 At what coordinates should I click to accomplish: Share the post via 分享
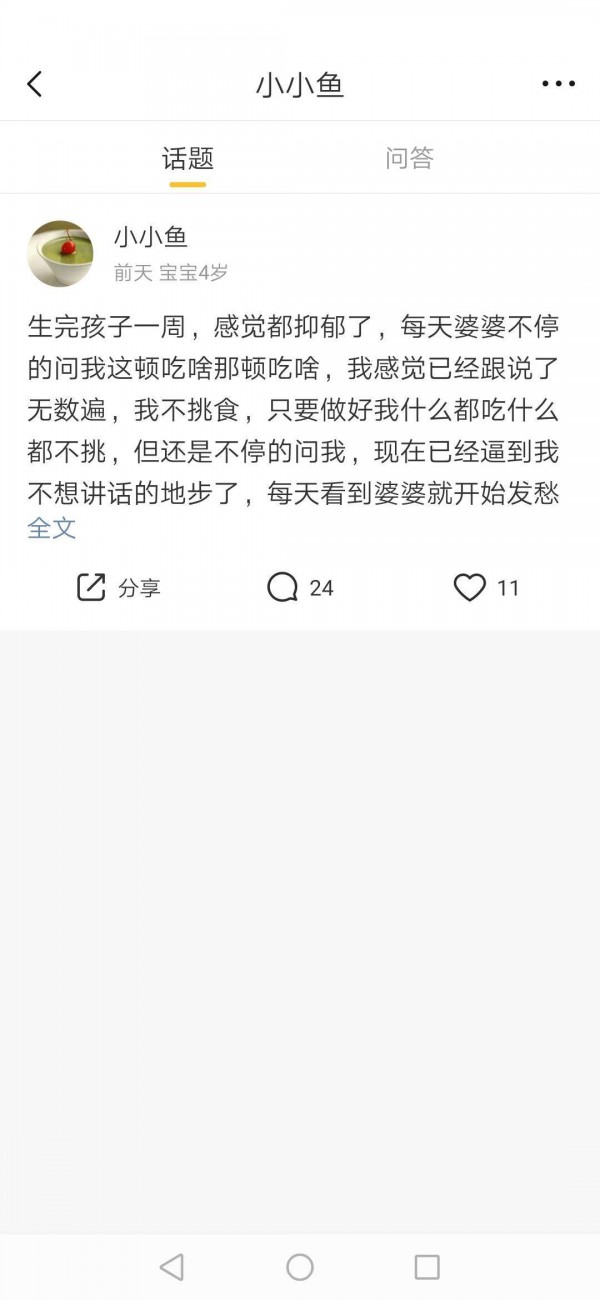coord(118,588)
